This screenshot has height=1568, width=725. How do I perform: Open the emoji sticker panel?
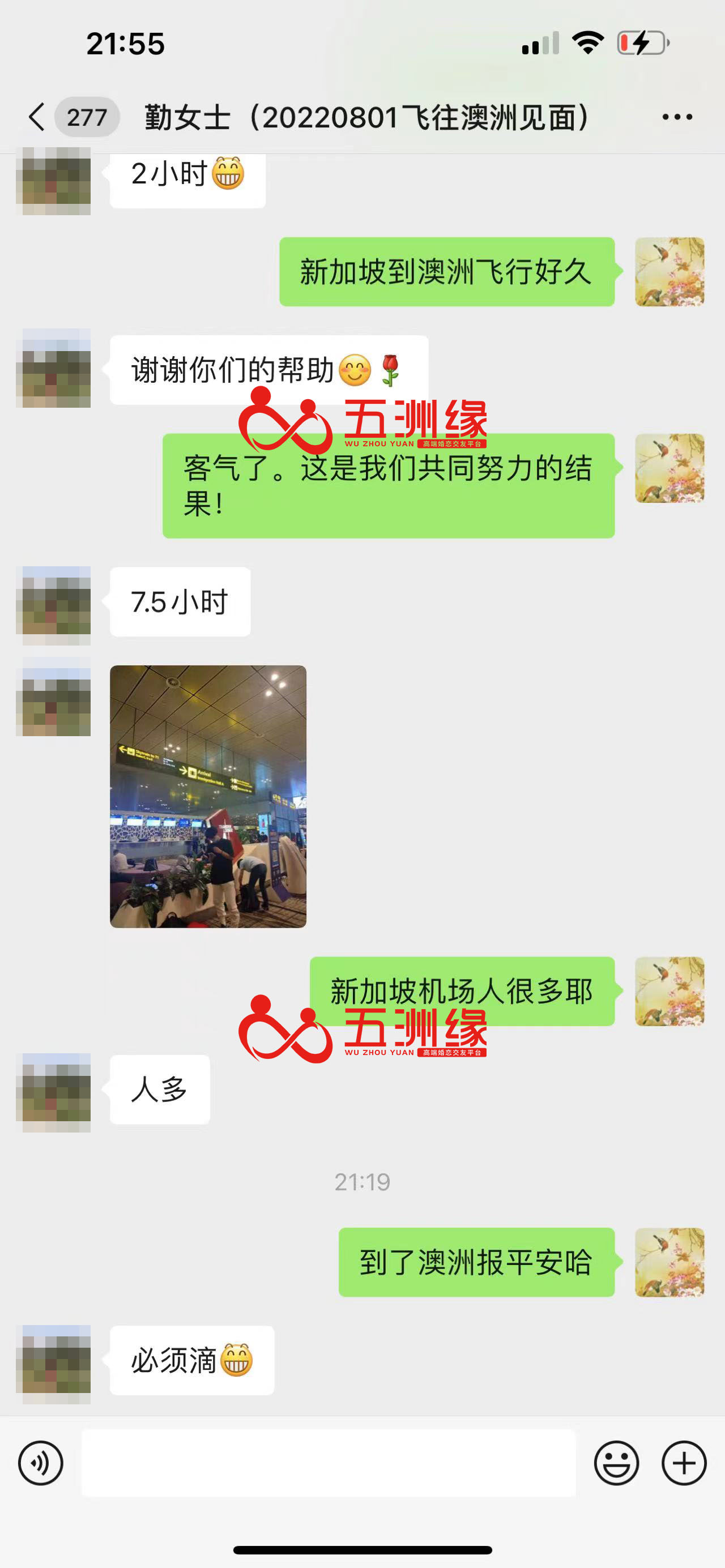pyautogui.click(x=616, y=1463)
